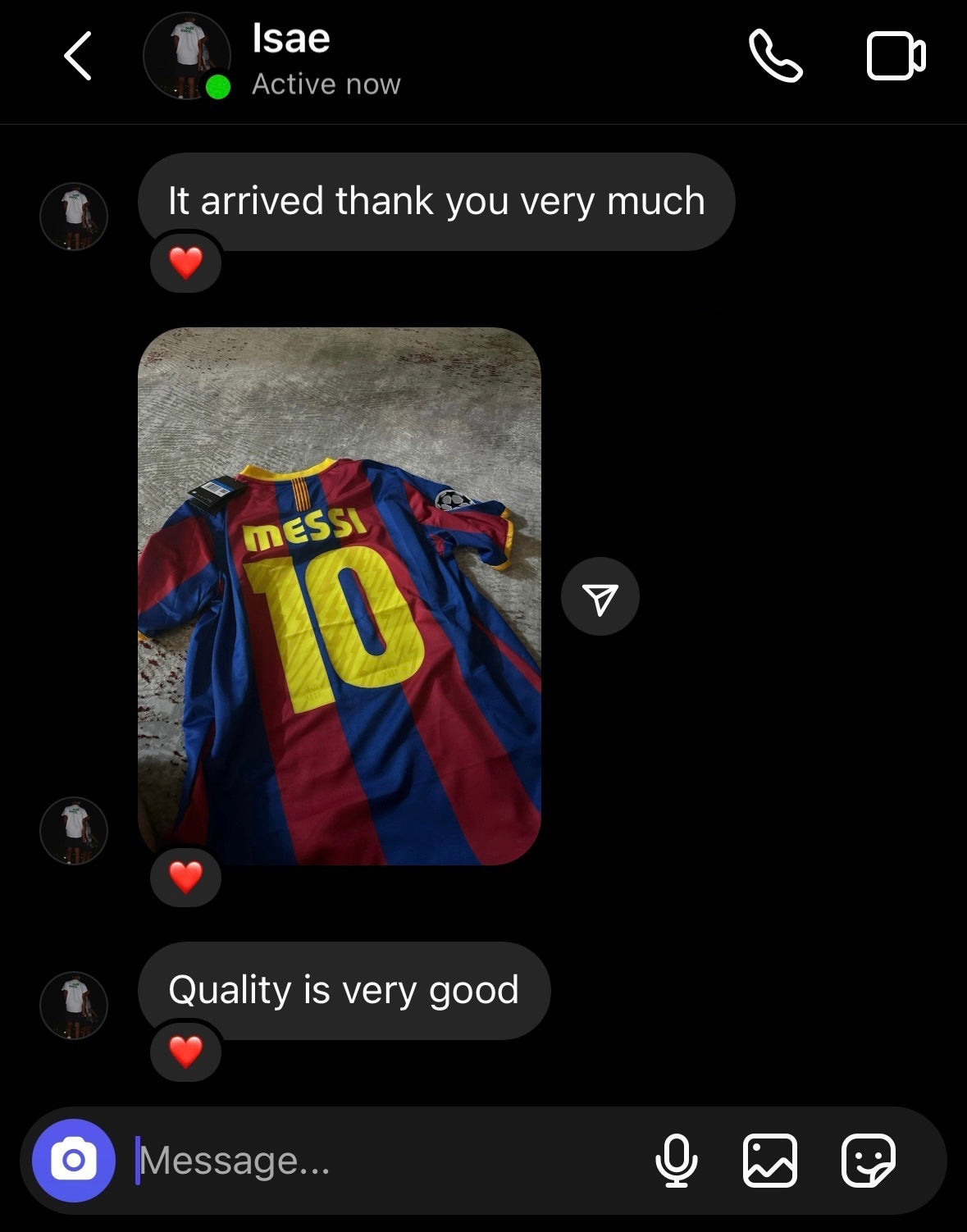Pick an image from the gallery

click(769, 1161)
